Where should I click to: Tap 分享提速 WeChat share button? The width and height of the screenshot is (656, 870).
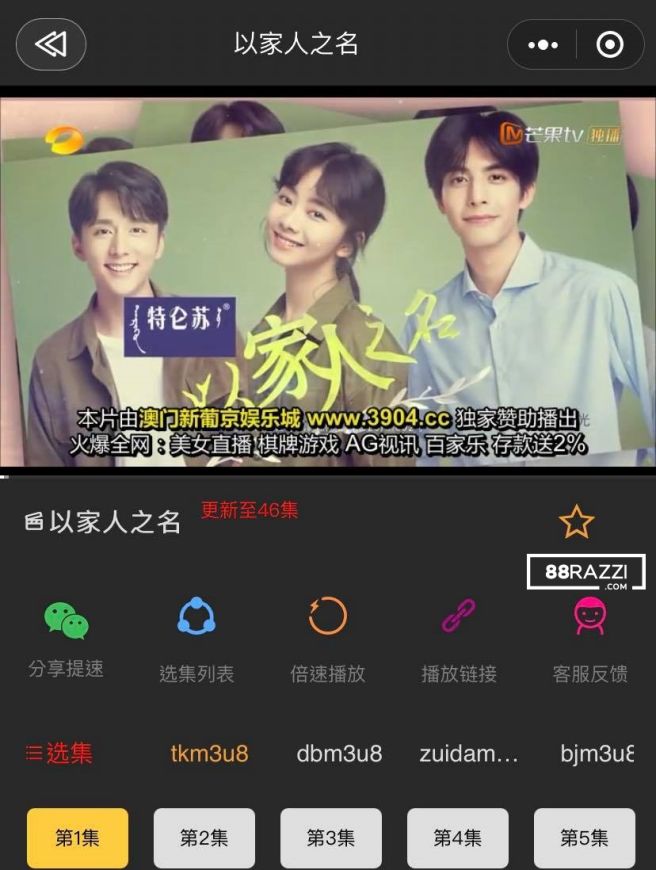point(66,638)
